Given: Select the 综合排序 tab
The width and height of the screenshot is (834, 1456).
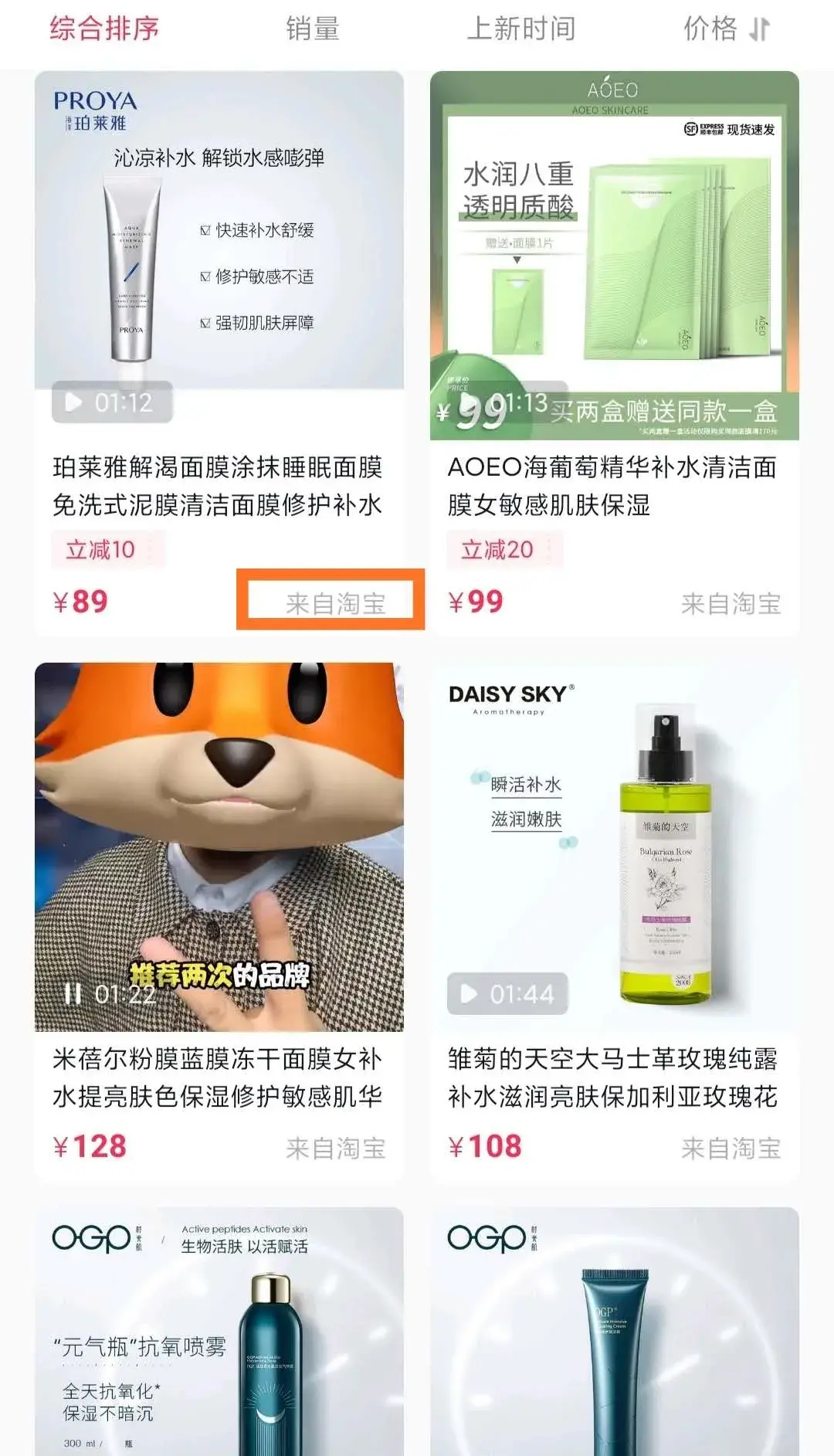Looking at the screenshot, I should point(102,29).
